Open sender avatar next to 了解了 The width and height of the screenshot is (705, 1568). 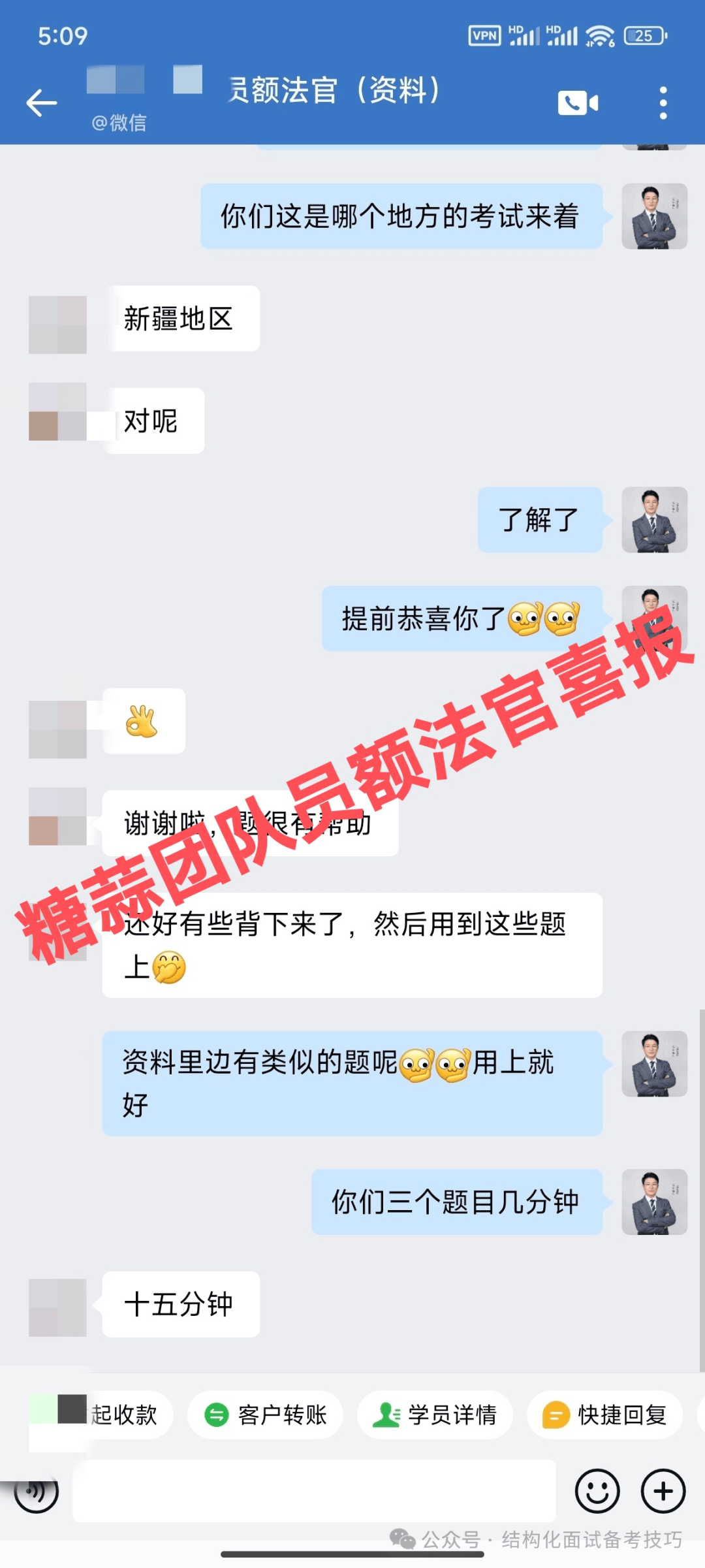pos(654,520)
